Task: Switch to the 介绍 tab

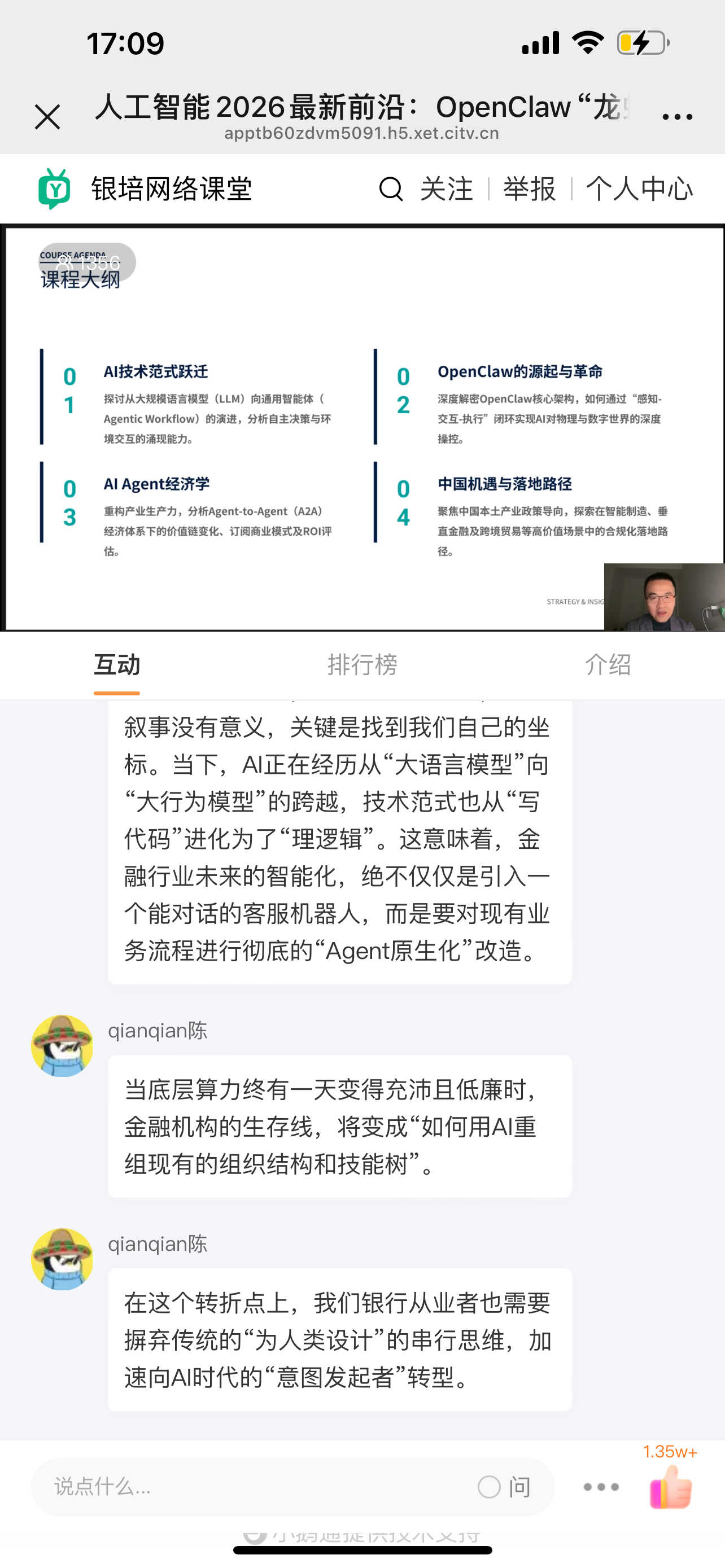Action: [608, 664]
